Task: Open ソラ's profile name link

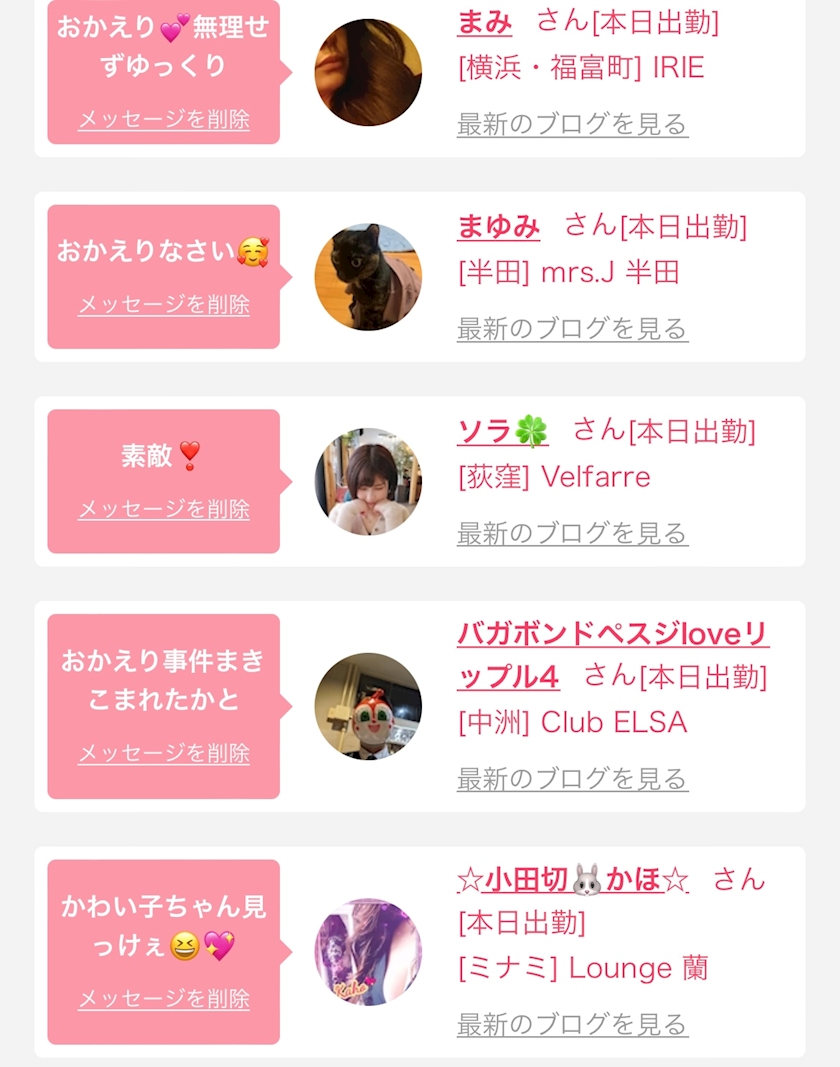Action: (x=503, y=431)
